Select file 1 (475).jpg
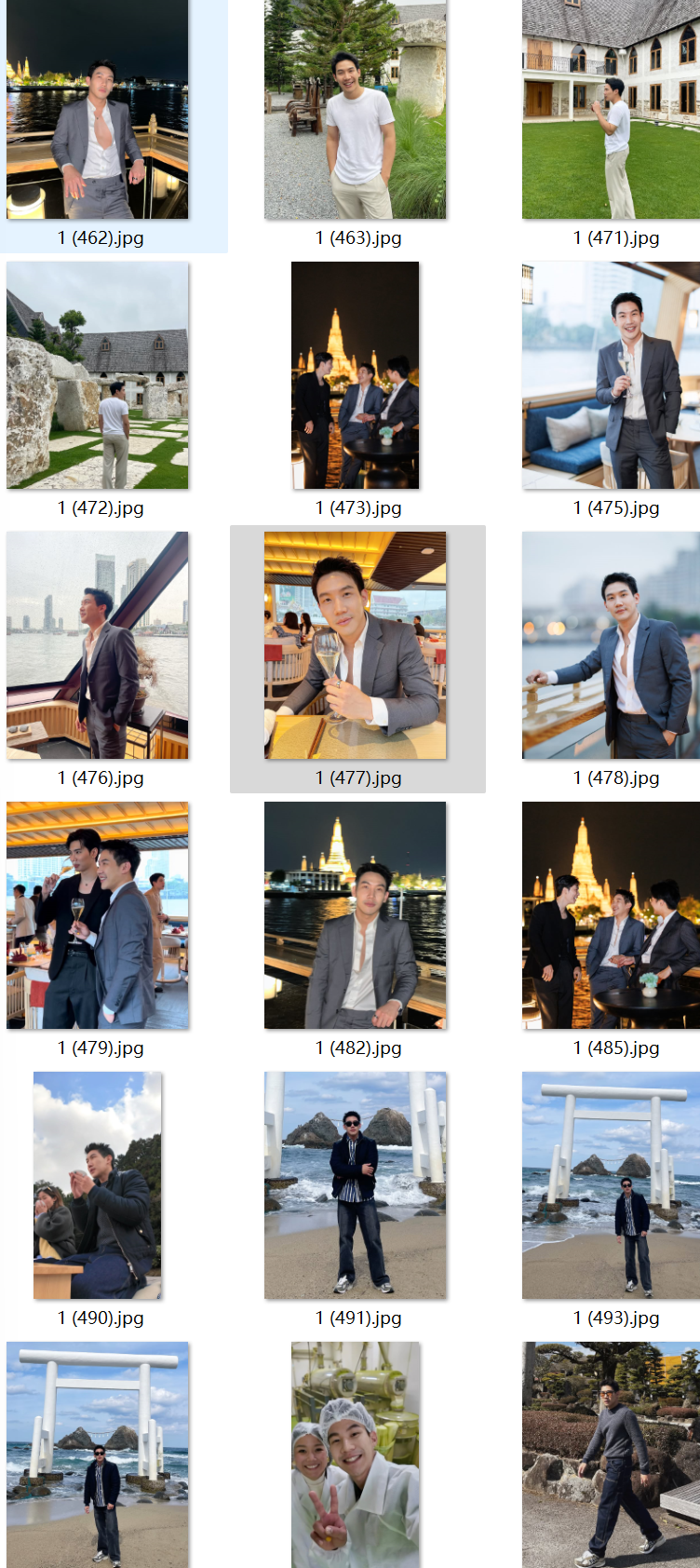The width and height of the screenshot is (700, 1568). pyautogui.click(x=611, y=375)
